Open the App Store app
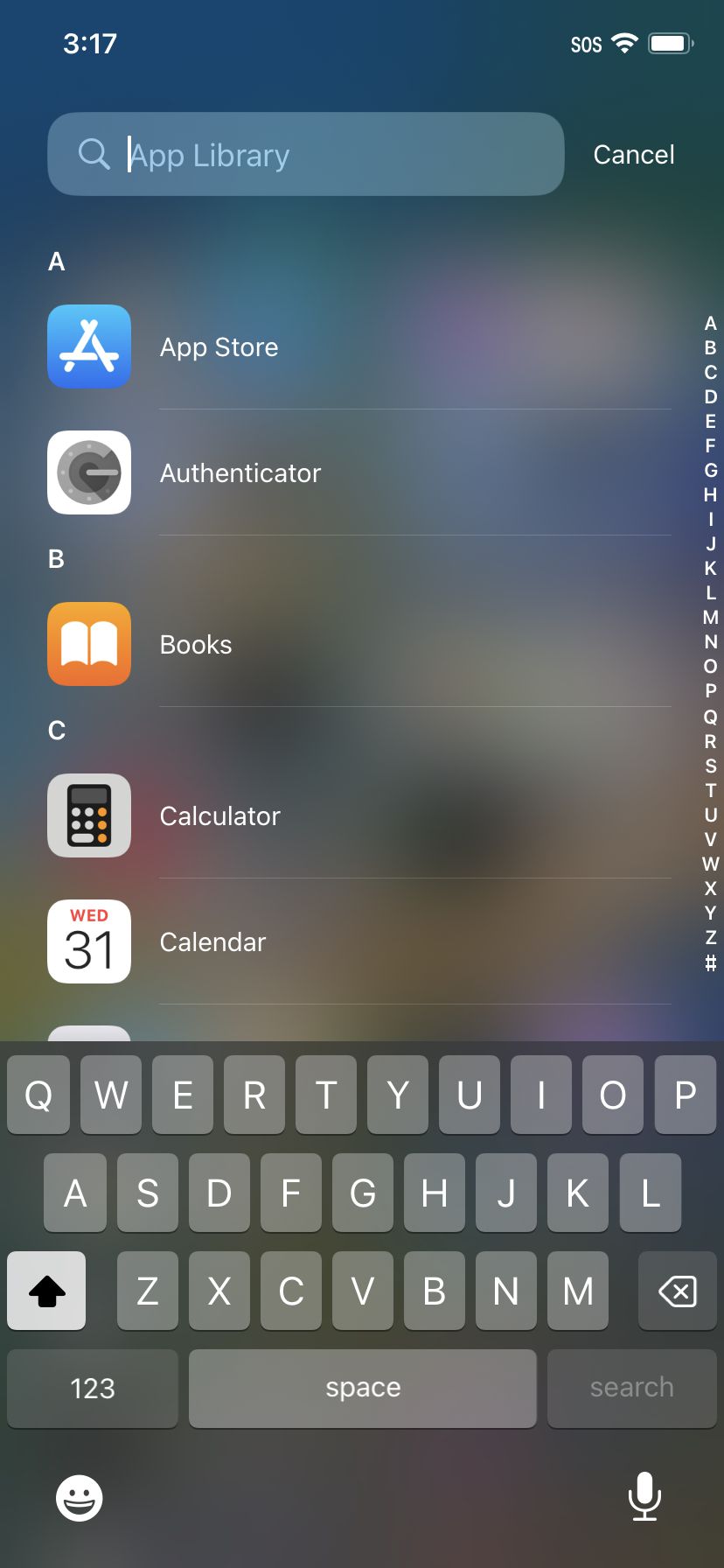This screenshot has height=1568, width=724. click(x=359, y=347)
